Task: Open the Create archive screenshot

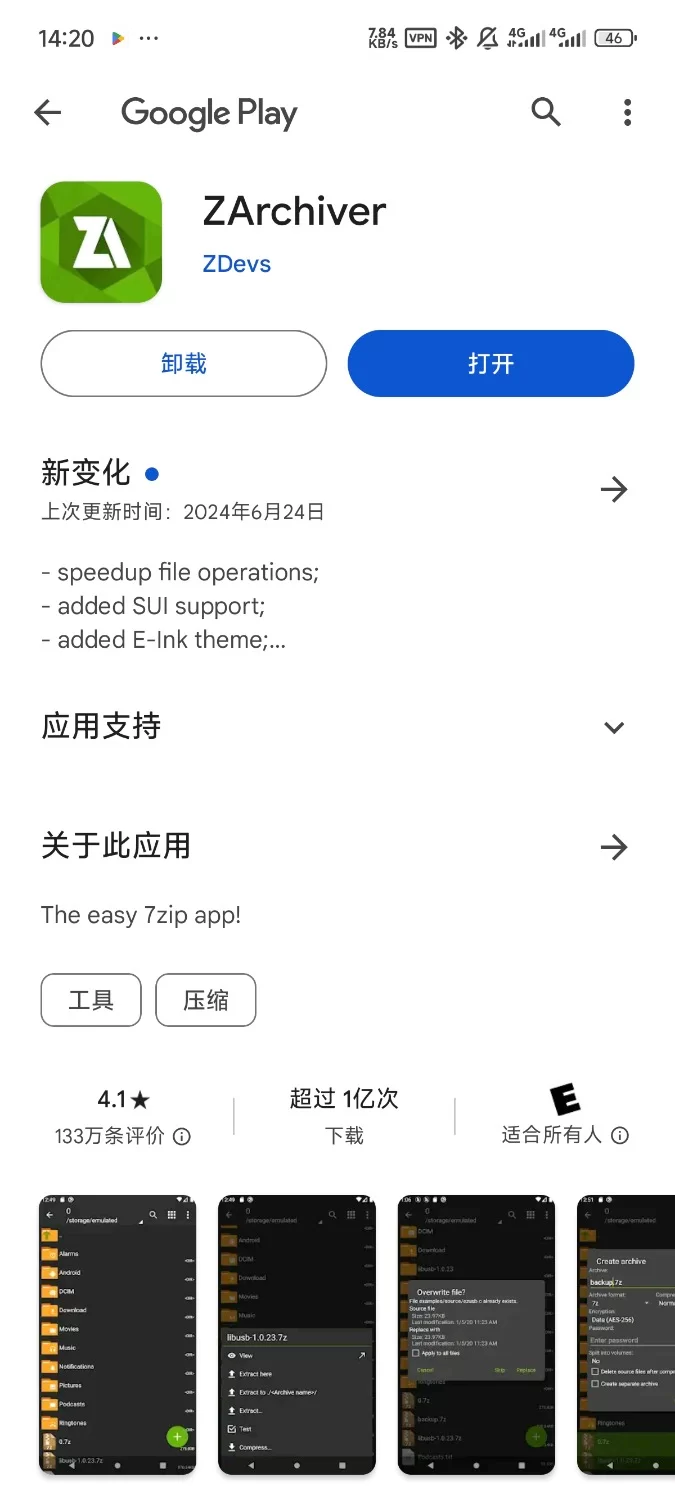Action: (626, 1334)
